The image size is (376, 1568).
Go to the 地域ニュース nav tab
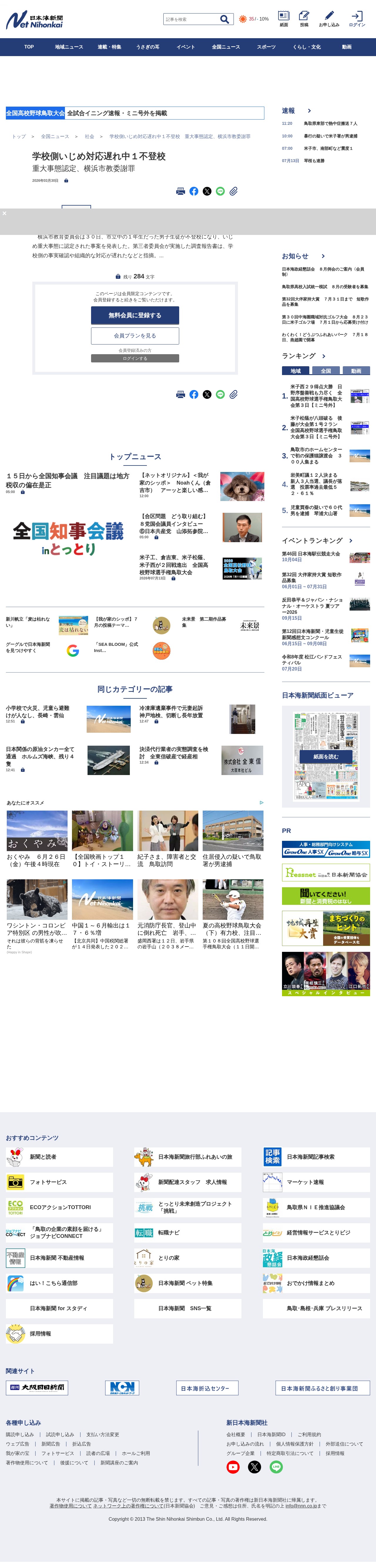pos(69,47)
